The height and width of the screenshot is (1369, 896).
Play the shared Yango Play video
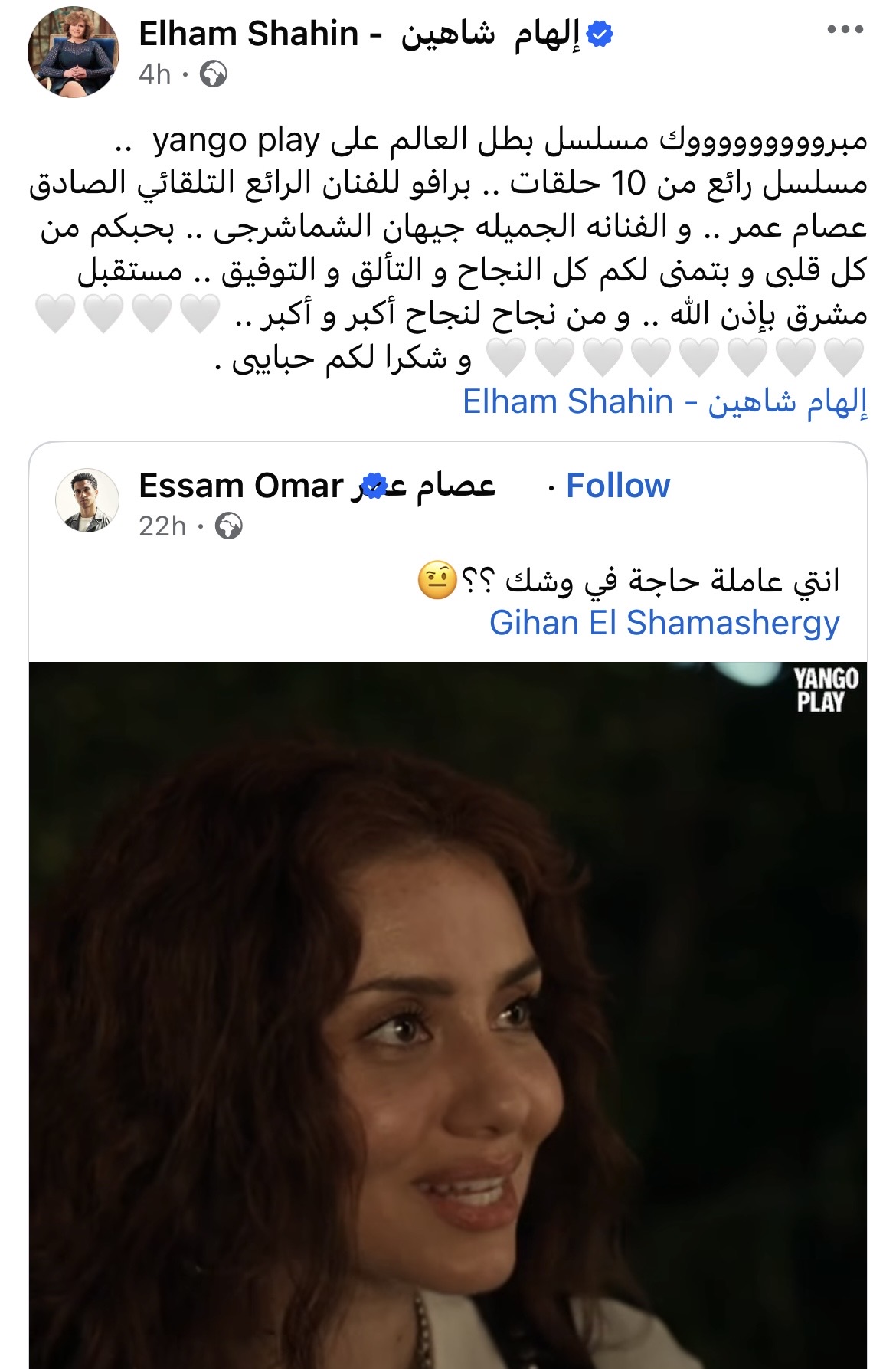pos(448,1011)
